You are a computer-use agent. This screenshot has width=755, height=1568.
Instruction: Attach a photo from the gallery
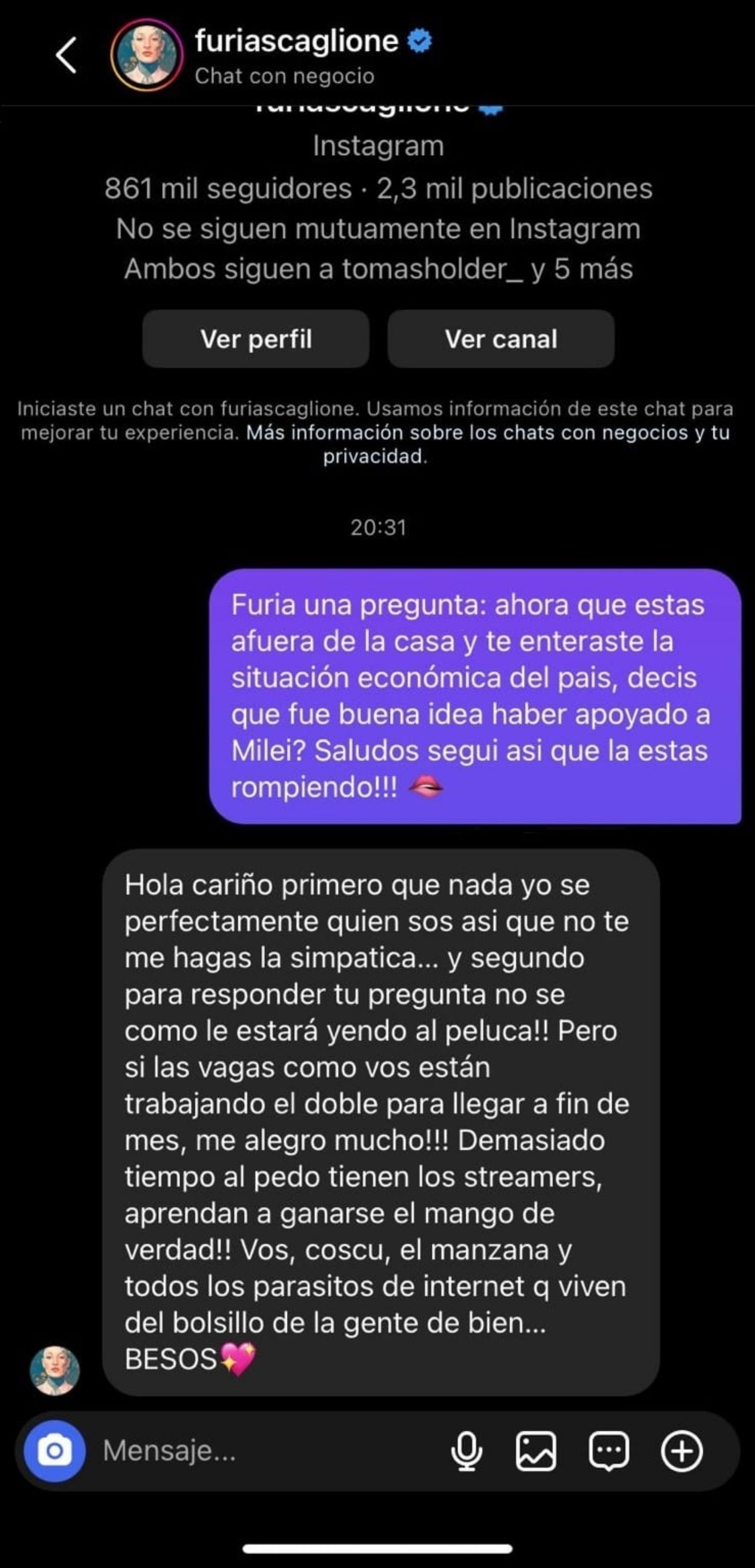coord(536,1452)
